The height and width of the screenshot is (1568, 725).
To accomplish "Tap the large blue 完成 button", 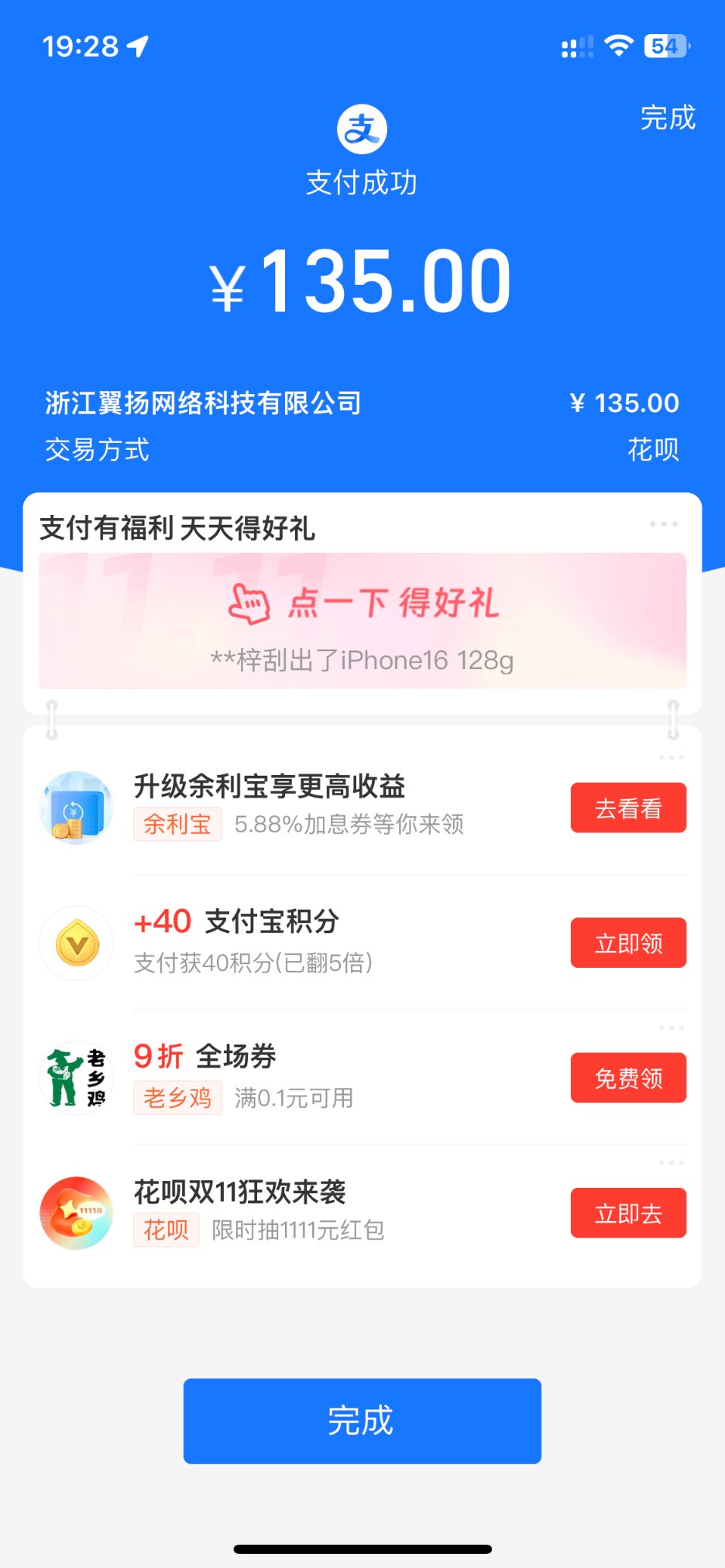I will 362,1421.
